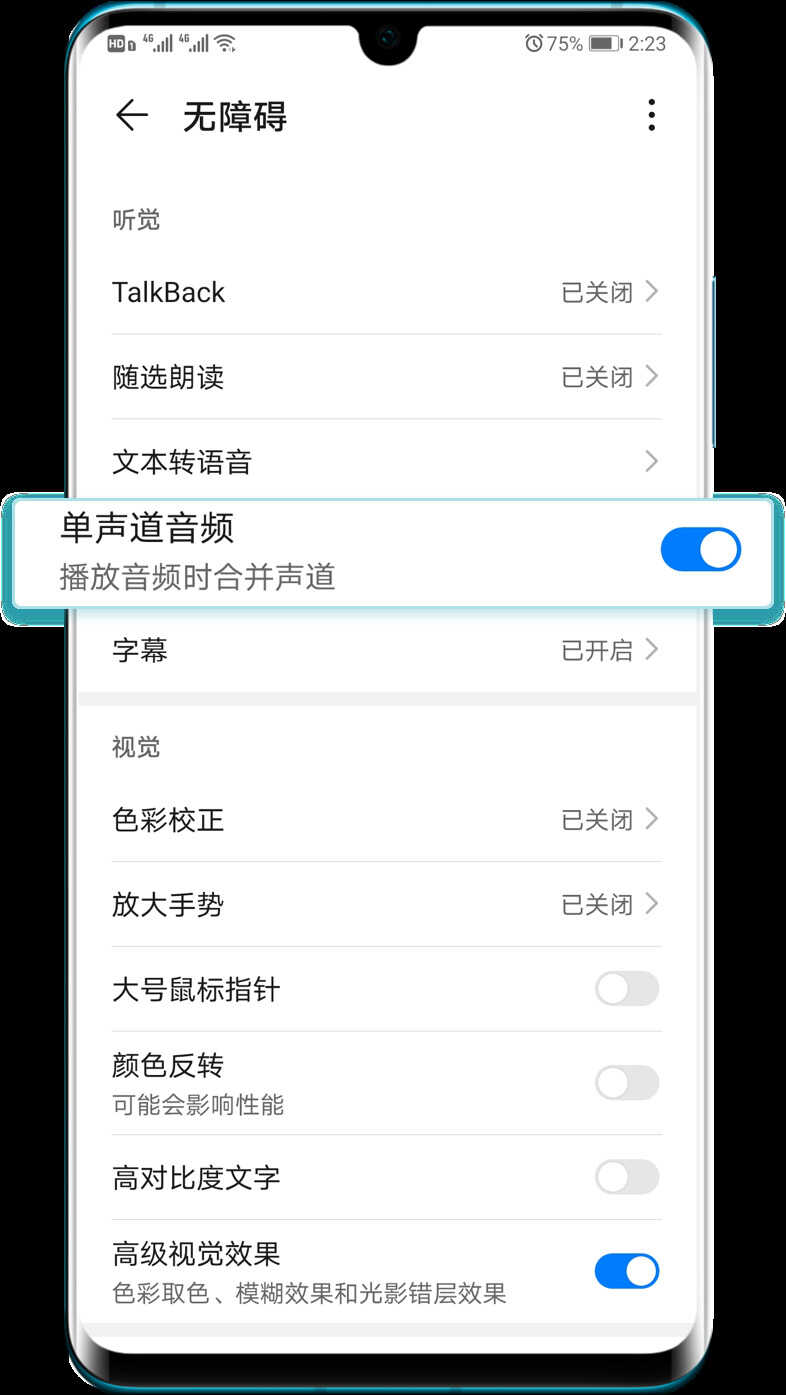Open the 随选朗读 setting
This screenshot has height=1395, width=786.
385,377
